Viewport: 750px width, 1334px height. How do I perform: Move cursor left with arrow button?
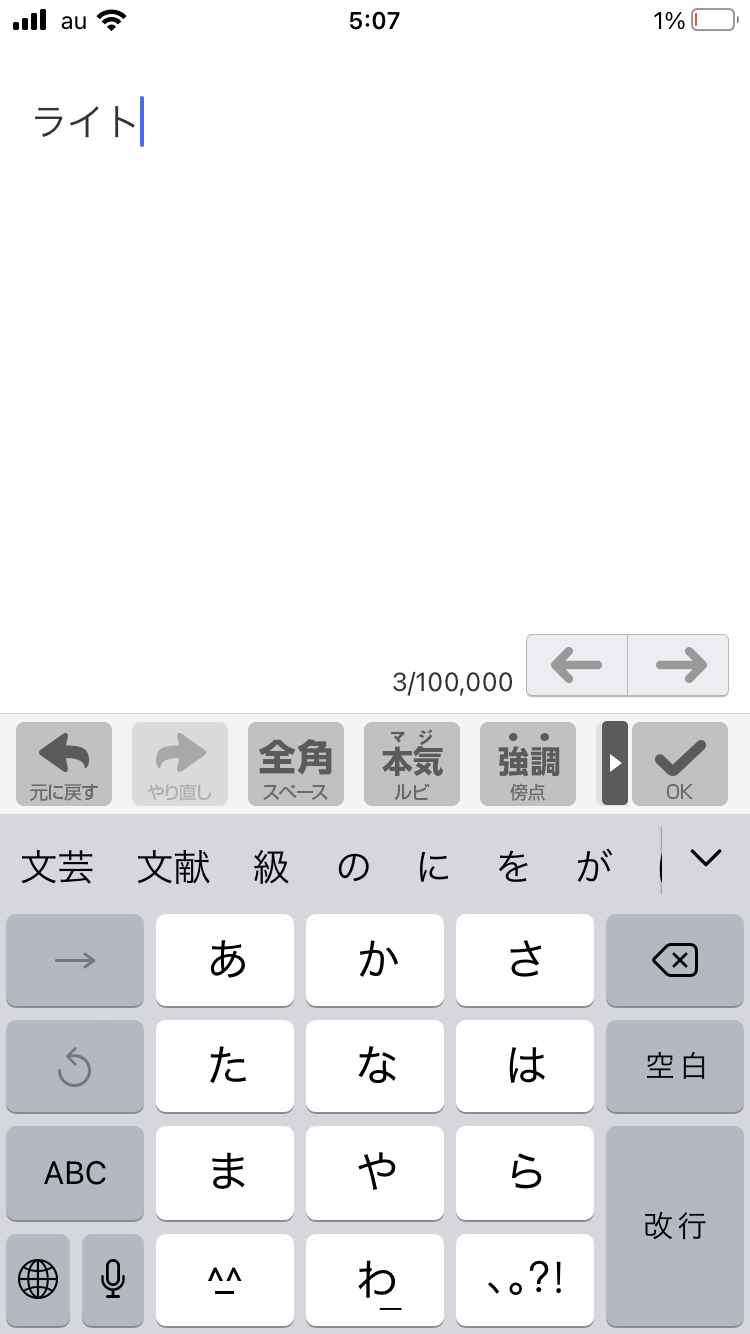coord(577,665)
